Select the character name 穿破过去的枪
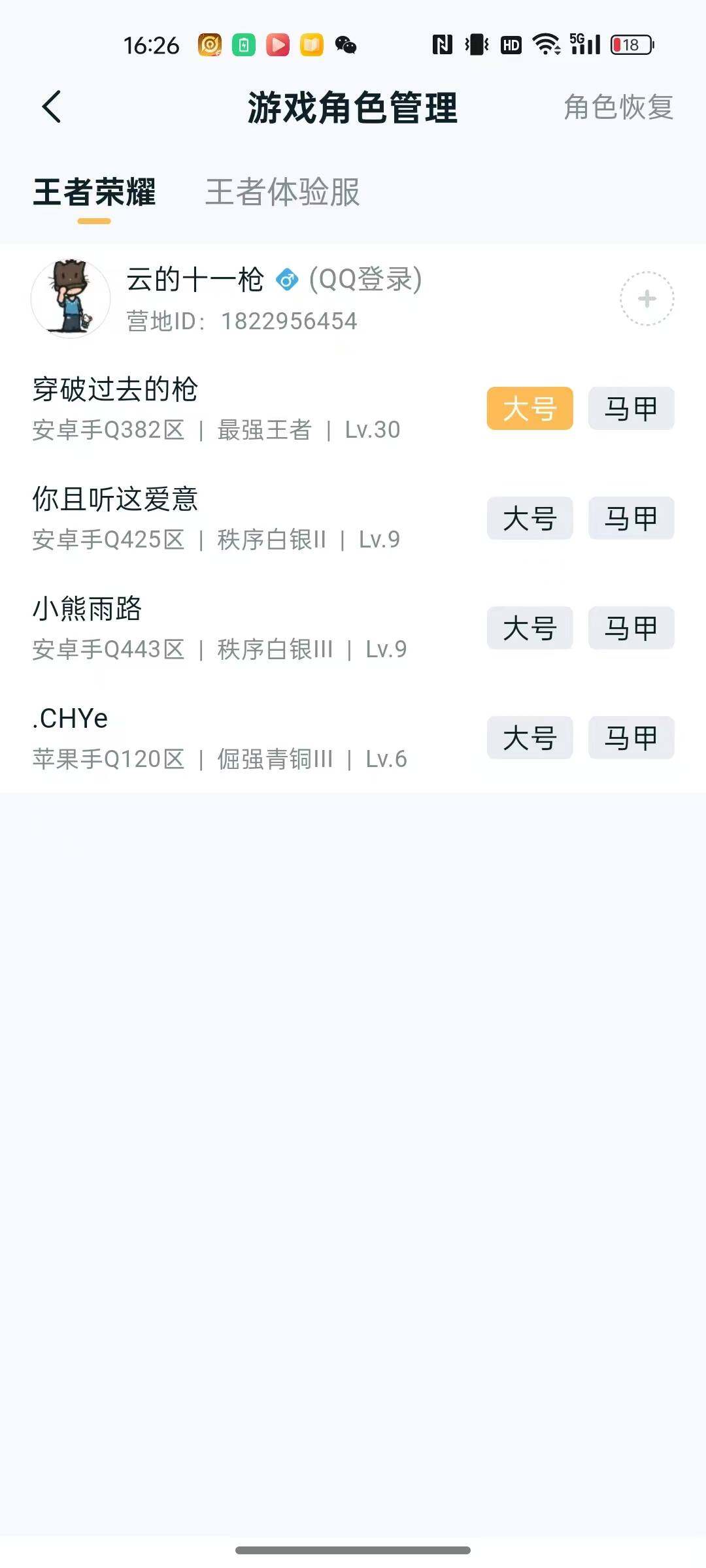The width and height of the screenshot is (706, 1568). [x=116, y=389]
